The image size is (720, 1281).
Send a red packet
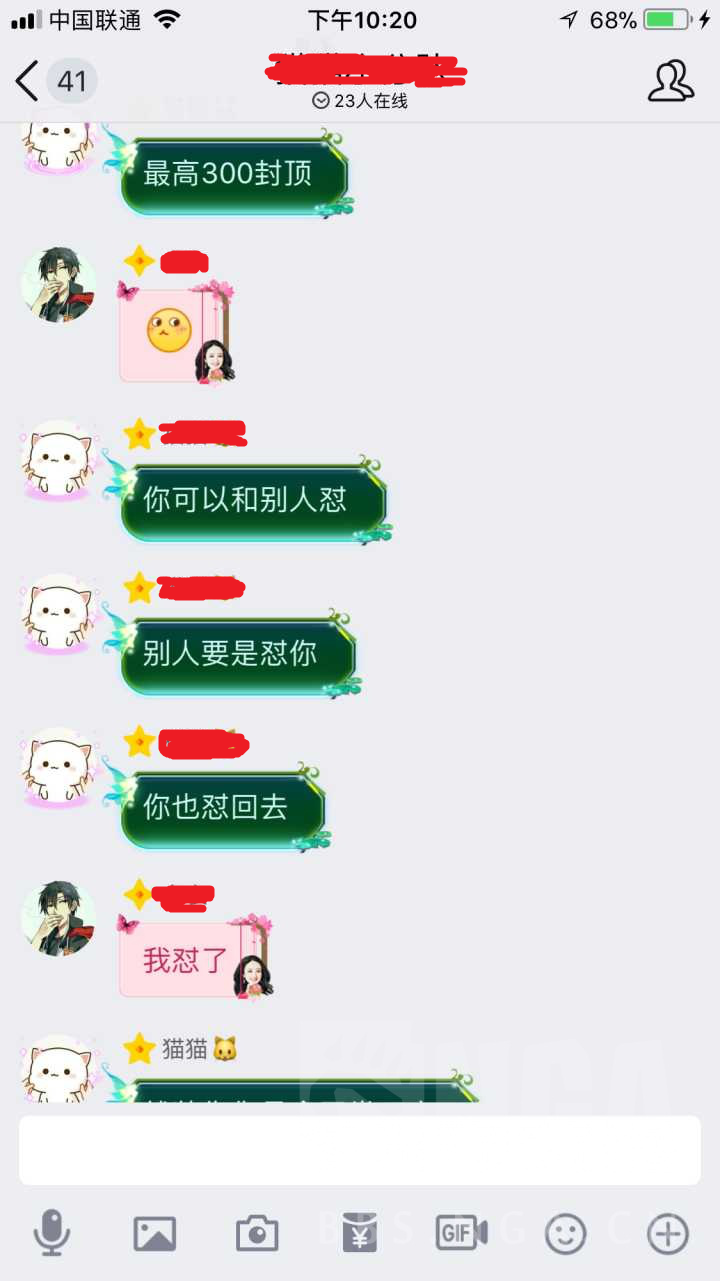tap(360, 1233)
